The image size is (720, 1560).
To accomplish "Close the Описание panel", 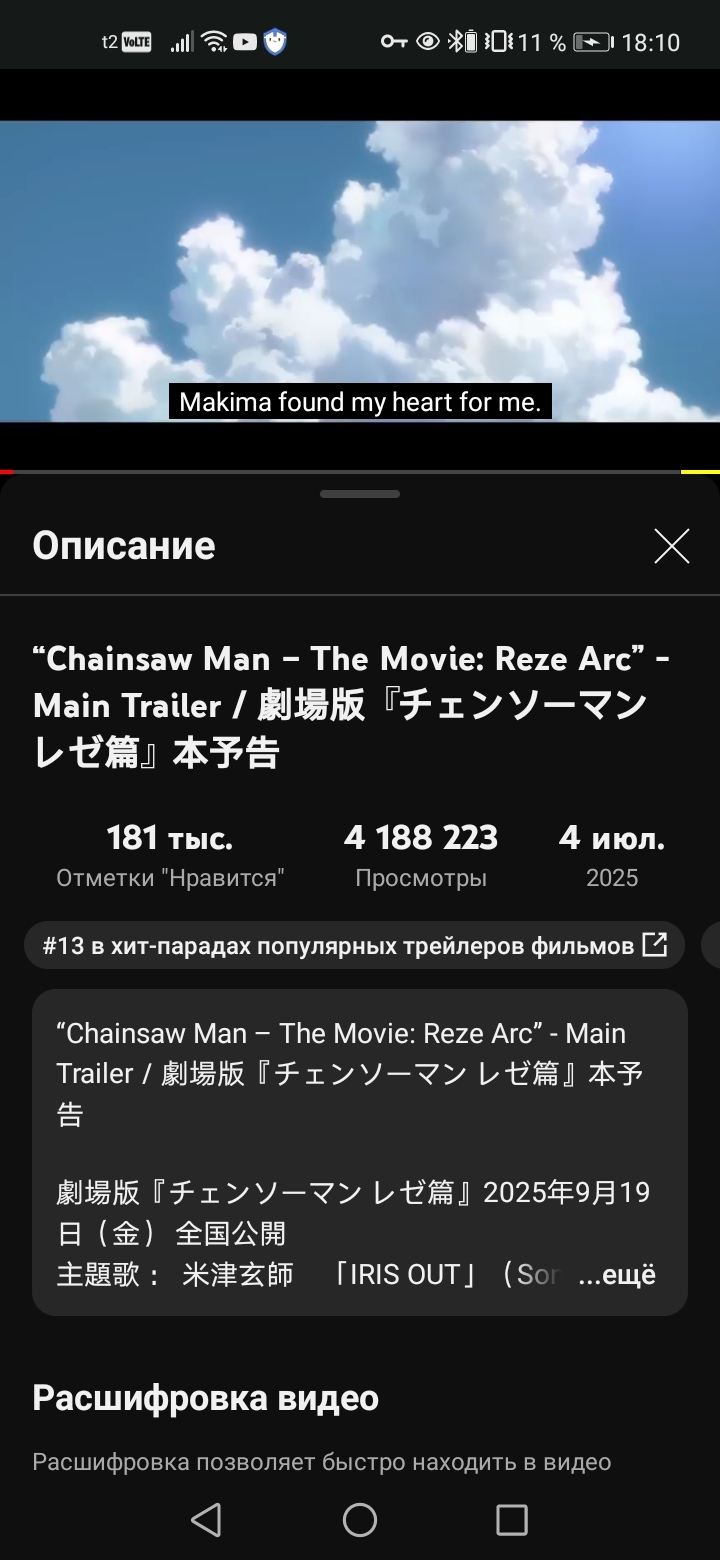I will point(671,546).
